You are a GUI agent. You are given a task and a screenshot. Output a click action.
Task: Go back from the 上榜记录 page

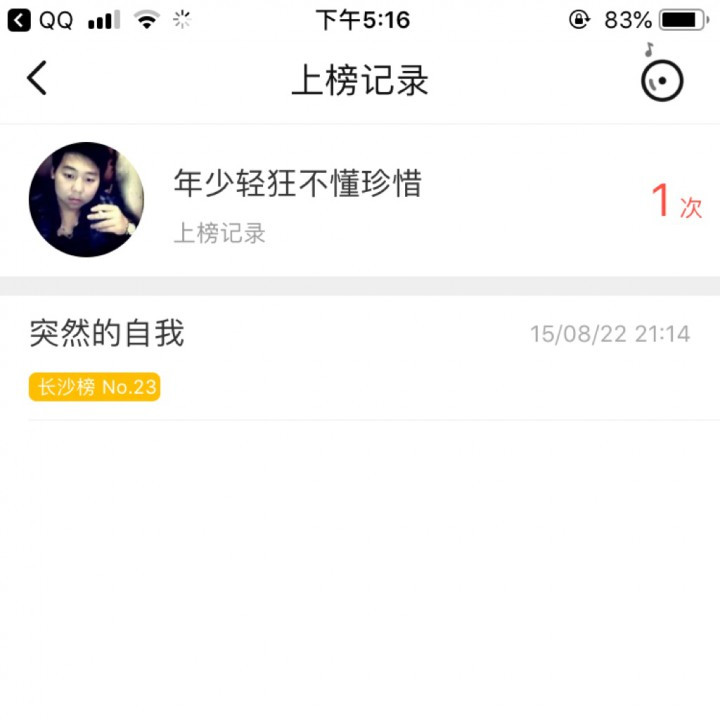37,78
